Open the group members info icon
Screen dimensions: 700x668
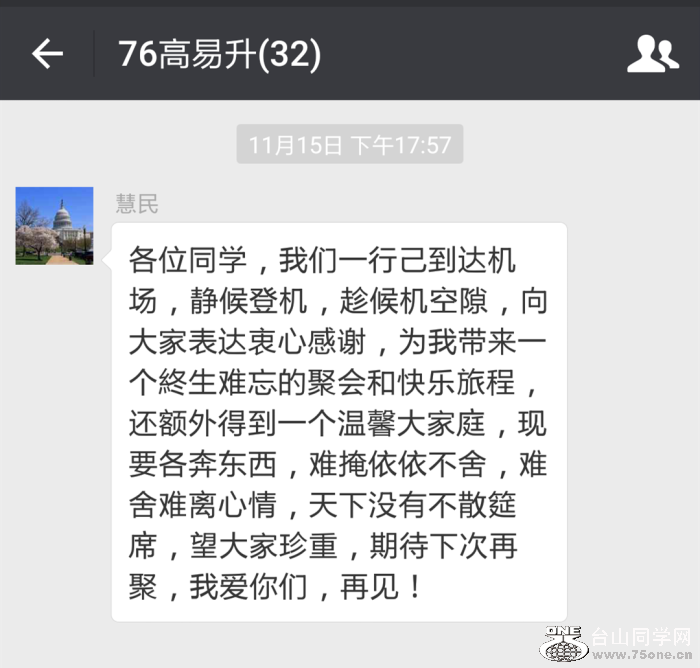point(652,54)
